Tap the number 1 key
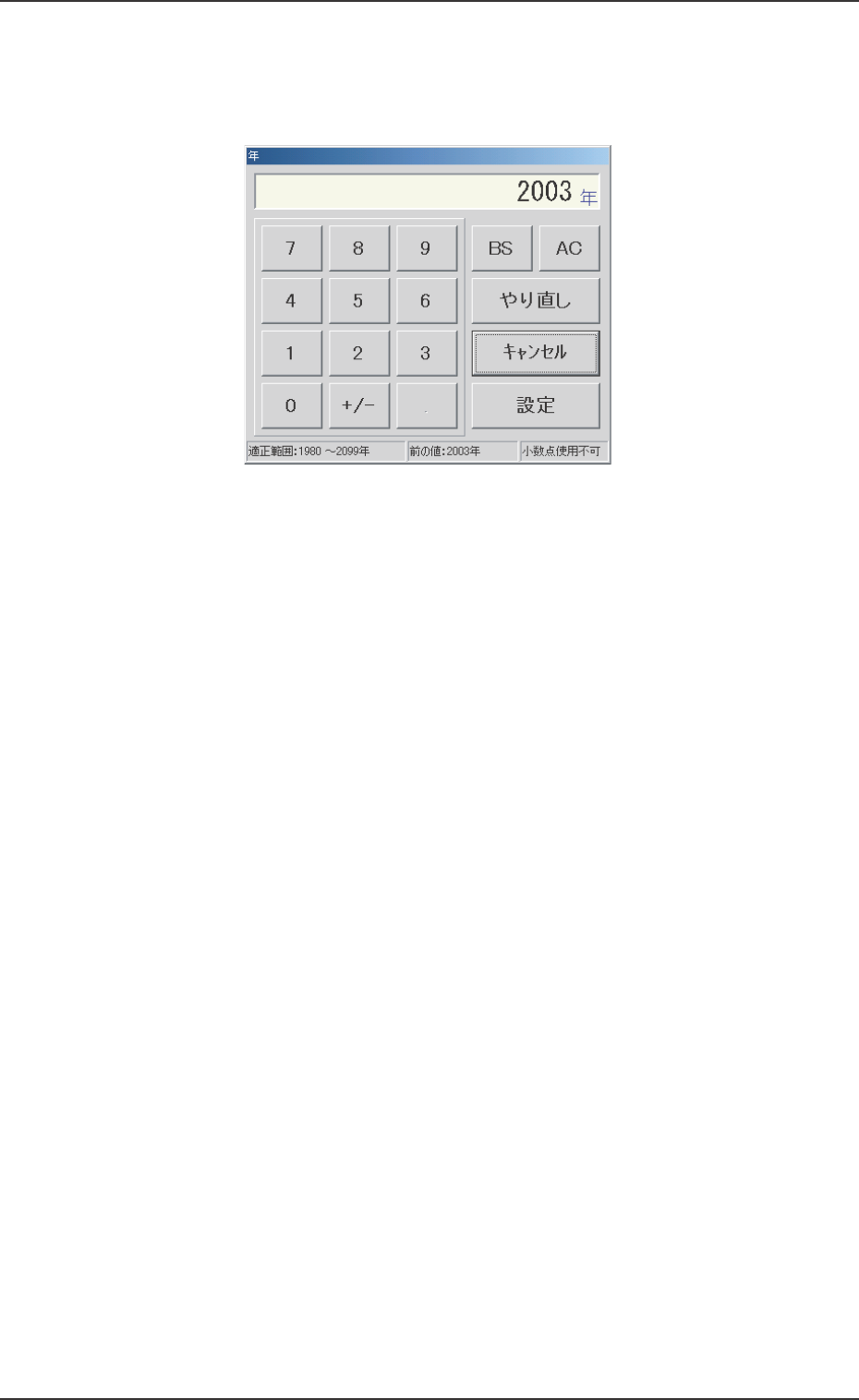859x1400 pixels. point(291,354)
